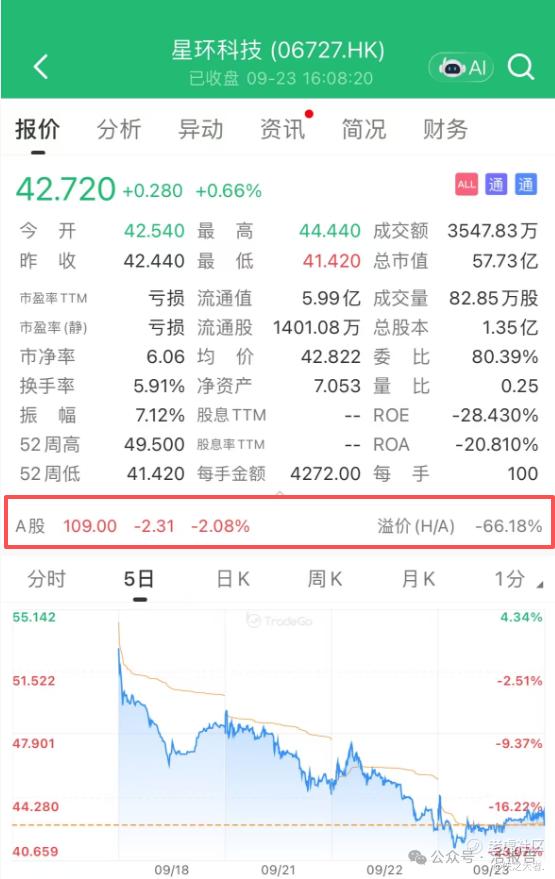Switch chart to 分时 view
The image size is (555, 879).
coord(47,579)
